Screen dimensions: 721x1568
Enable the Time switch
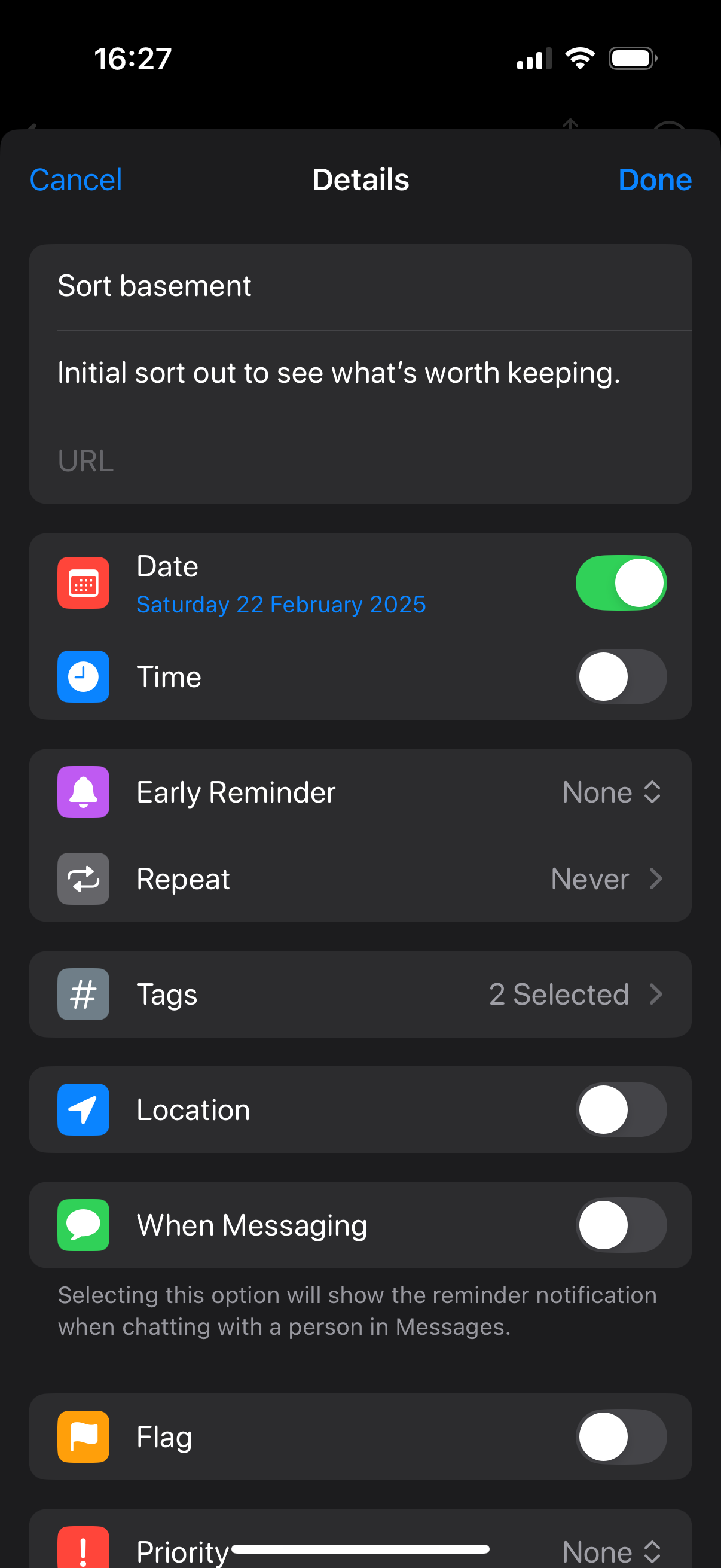621,677
